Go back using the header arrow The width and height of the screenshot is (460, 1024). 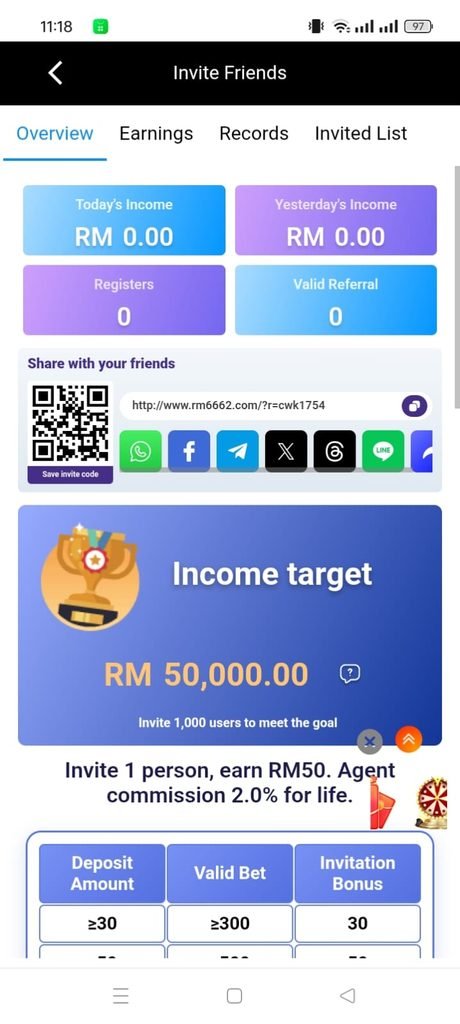[56, 72]
